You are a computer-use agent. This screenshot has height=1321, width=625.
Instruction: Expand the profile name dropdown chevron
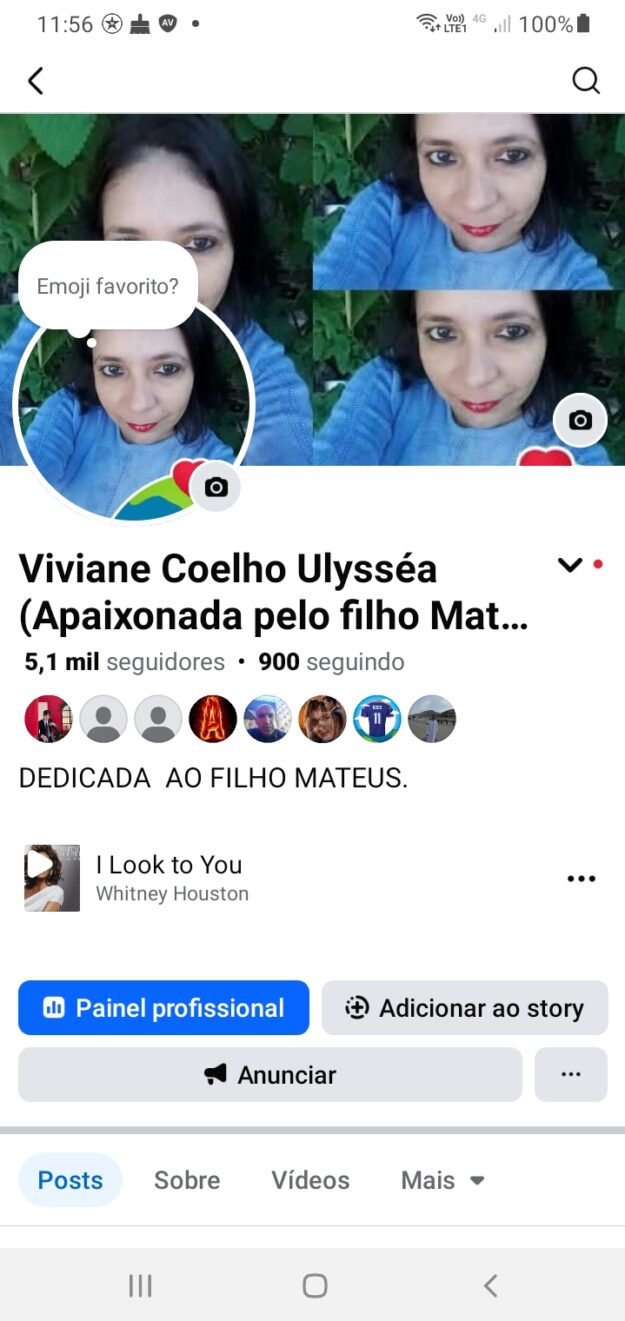pyautogui.click(x=570, y=566)
